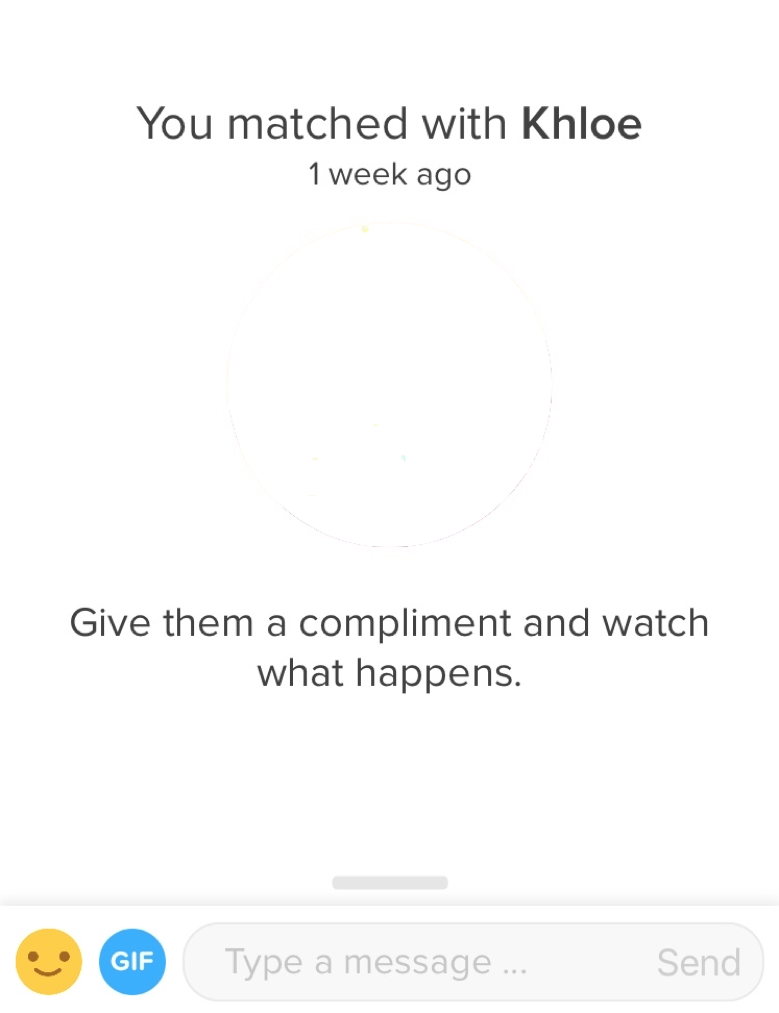Viewport: 779px width, 1013px height.
Task: Open the emoji picker
Action: click(48, 962)
